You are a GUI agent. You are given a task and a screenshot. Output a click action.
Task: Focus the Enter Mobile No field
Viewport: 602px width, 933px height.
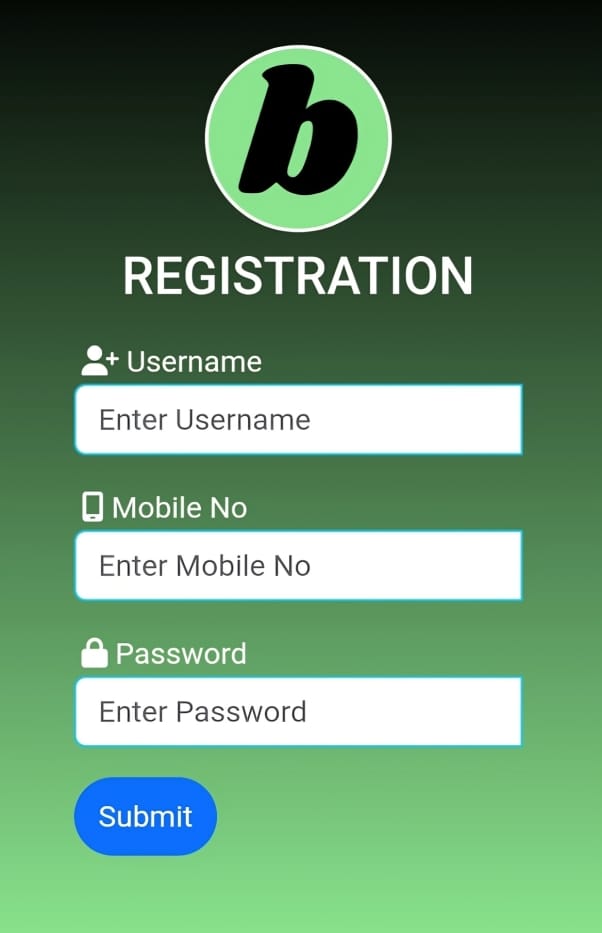point(298,565)
